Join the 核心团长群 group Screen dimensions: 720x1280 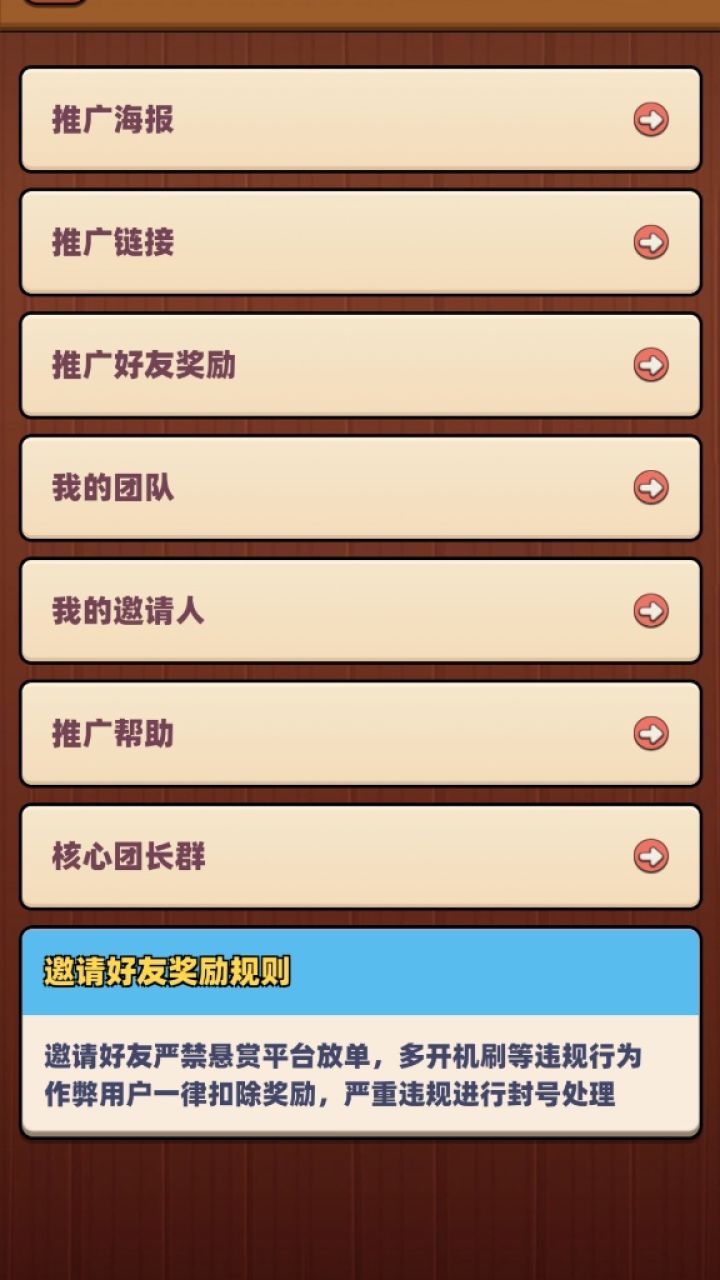click(x=360, y=857)
